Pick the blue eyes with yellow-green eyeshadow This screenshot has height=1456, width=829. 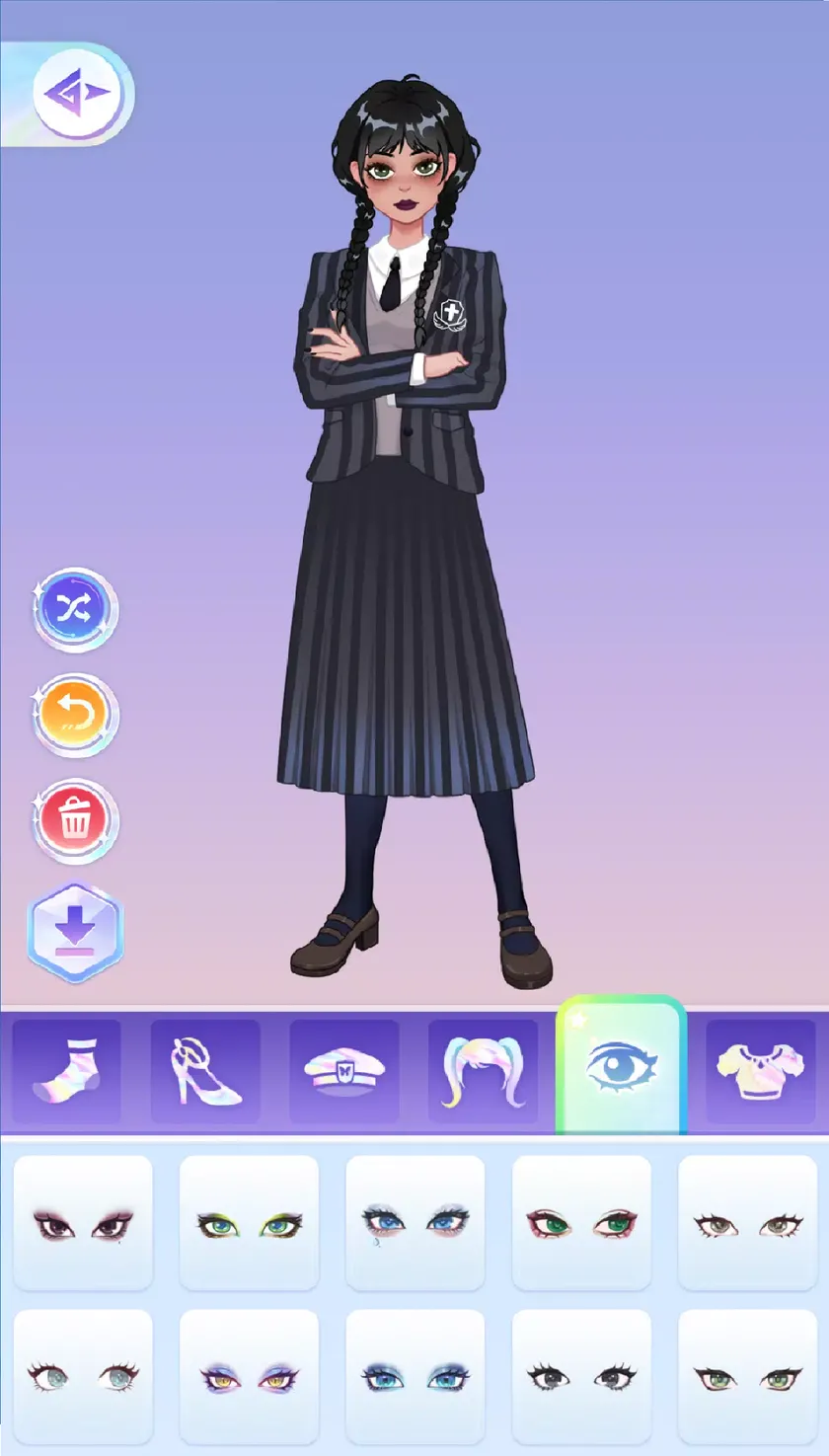(x=249, y=1223)
